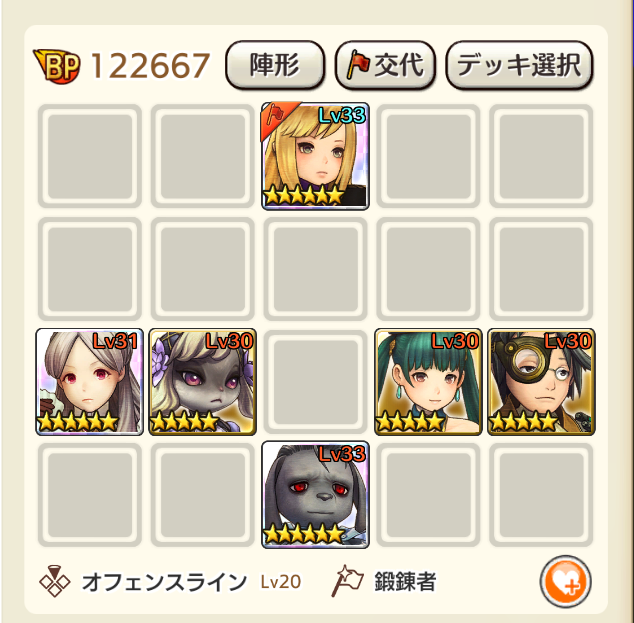This screenshot has height=623, width=634.
Task: Select the green-haired Lv30 character
Action: click(x=428, y=382)
